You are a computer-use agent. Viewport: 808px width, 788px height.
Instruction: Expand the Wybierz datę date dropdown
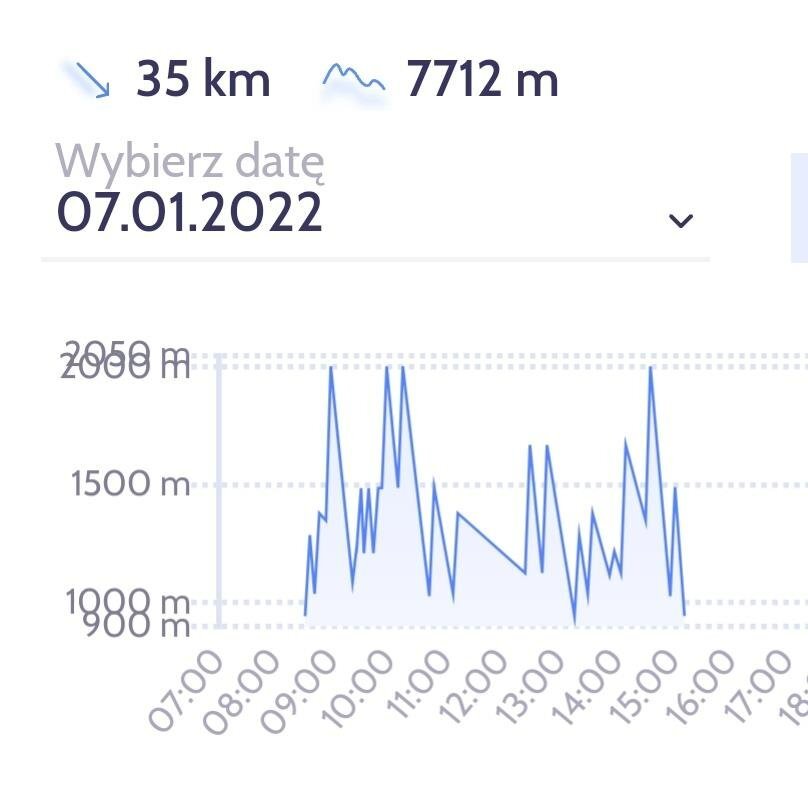pyautogui.click(x=680, y=220)
